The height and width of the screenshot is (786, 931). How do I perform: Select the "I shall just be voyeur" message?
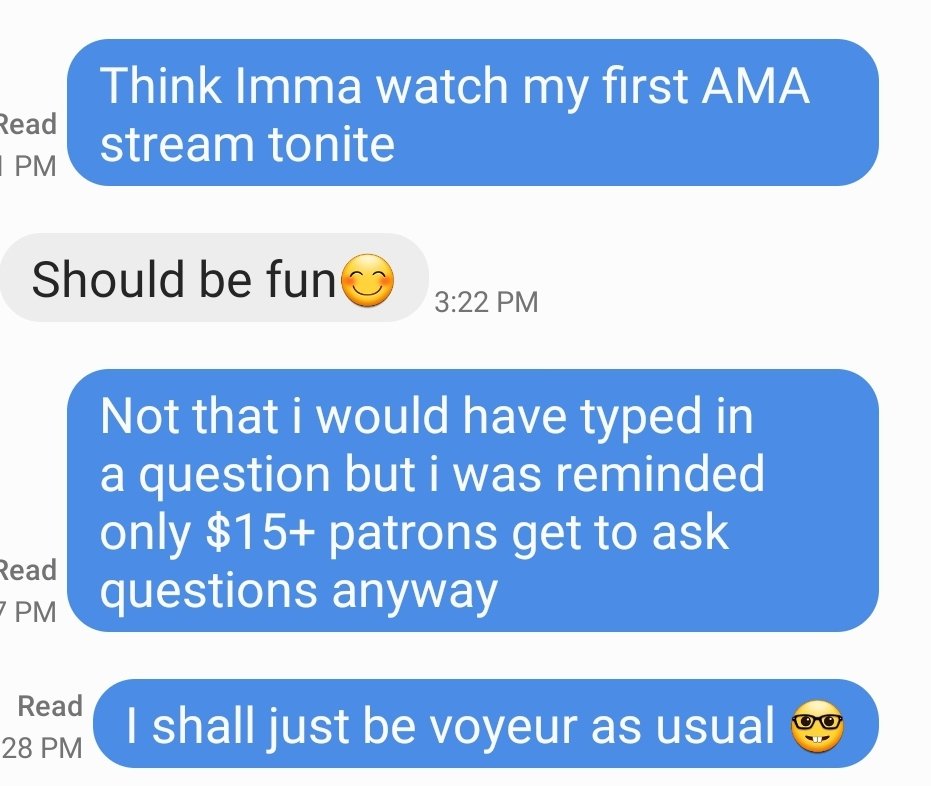(485, 725)
